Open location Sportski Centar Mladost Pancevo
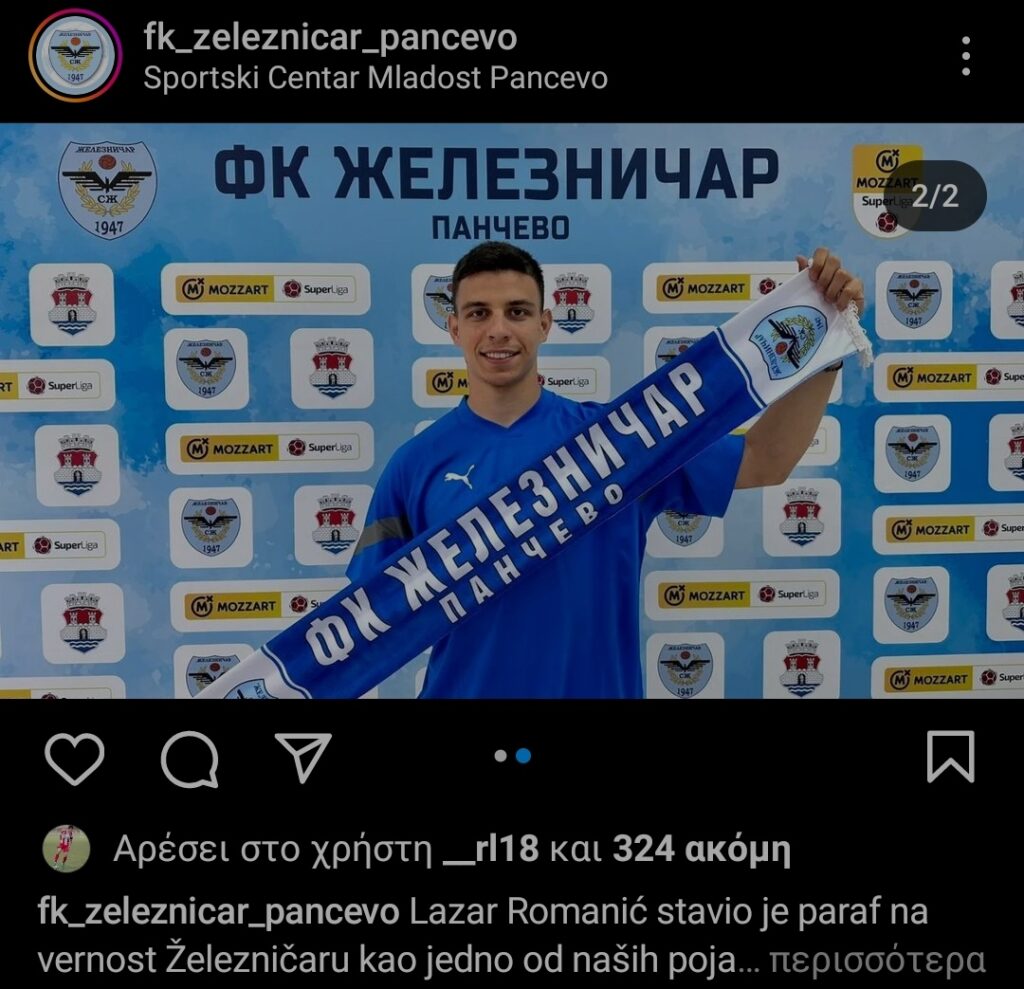The image size is (1024, 989). point(375,77)
